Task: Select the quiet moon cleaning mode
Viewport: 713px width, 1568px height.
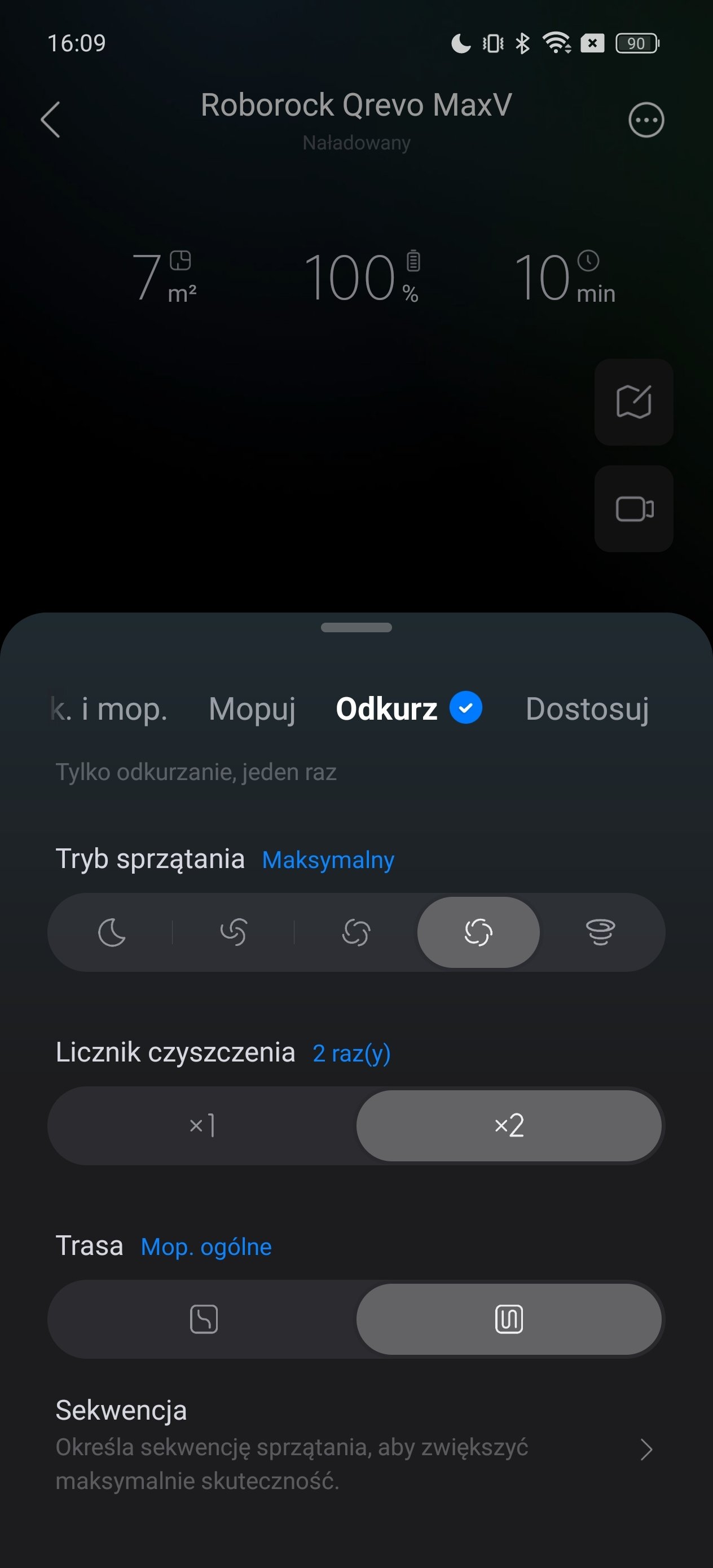Action: coord(112,932)
